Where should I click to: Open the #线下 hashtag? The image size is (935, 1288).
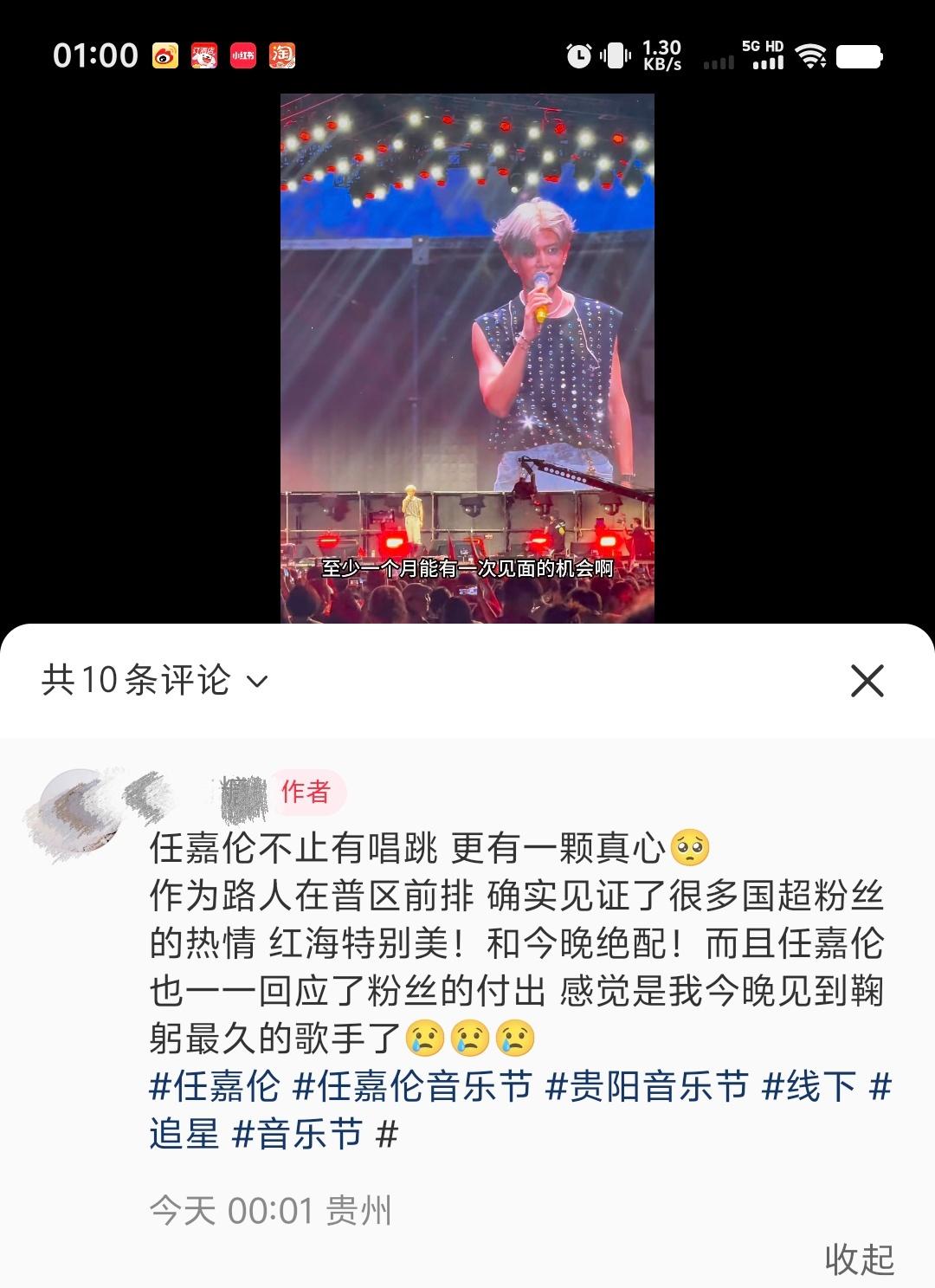[x=809, y=1086]
